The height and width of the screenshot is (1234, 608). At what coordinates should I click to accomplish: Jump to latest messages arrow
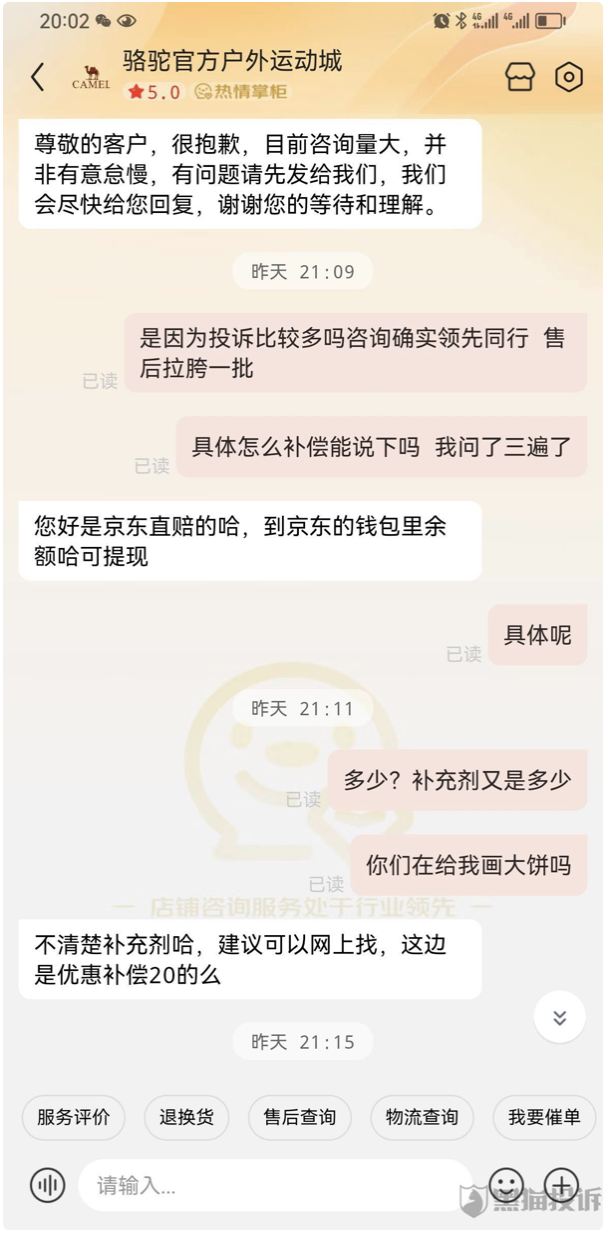point(559,1017)
